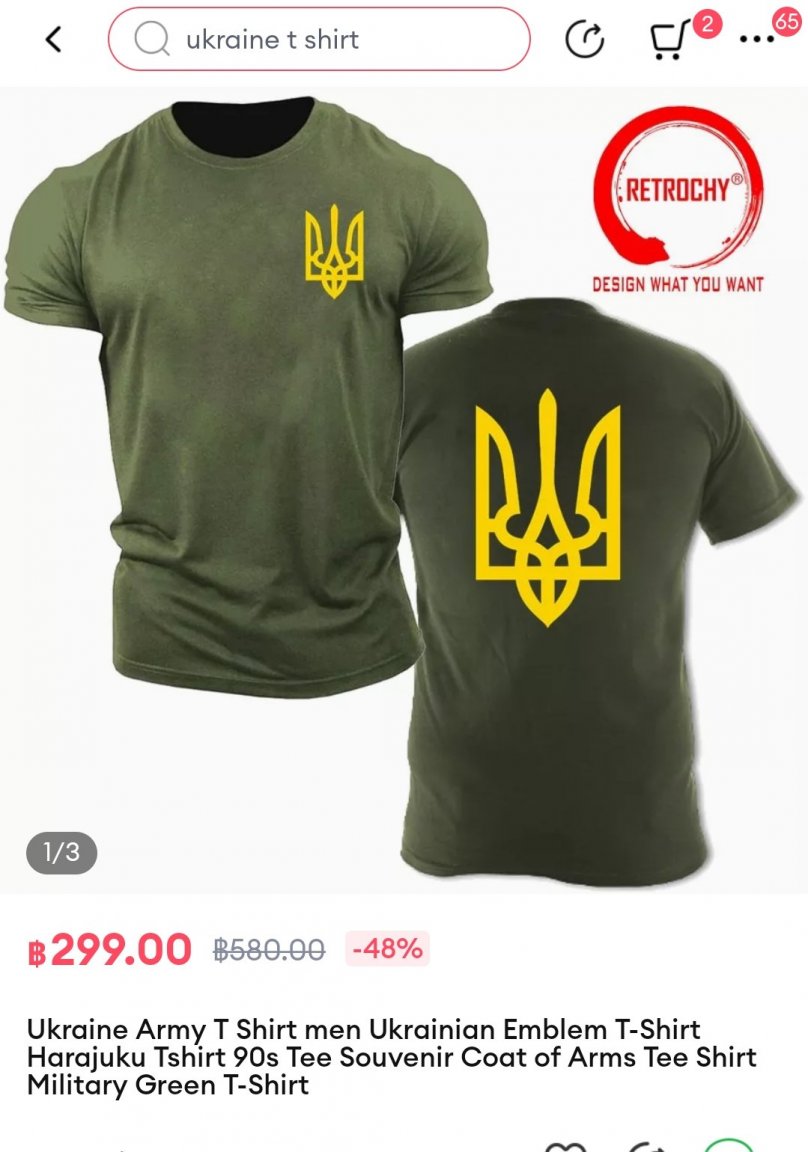This screenshot has height=1152, width=808.
Task: Go back to the previous page
Action: 54,40
